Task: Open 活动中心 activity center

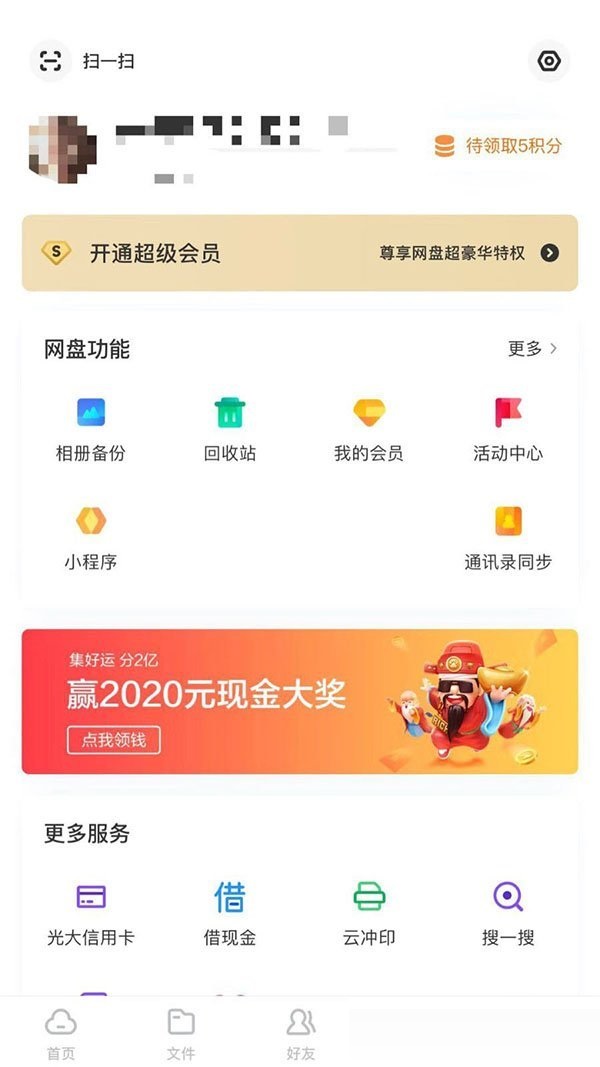Action: pyautogui.click(x=508, y=428)
